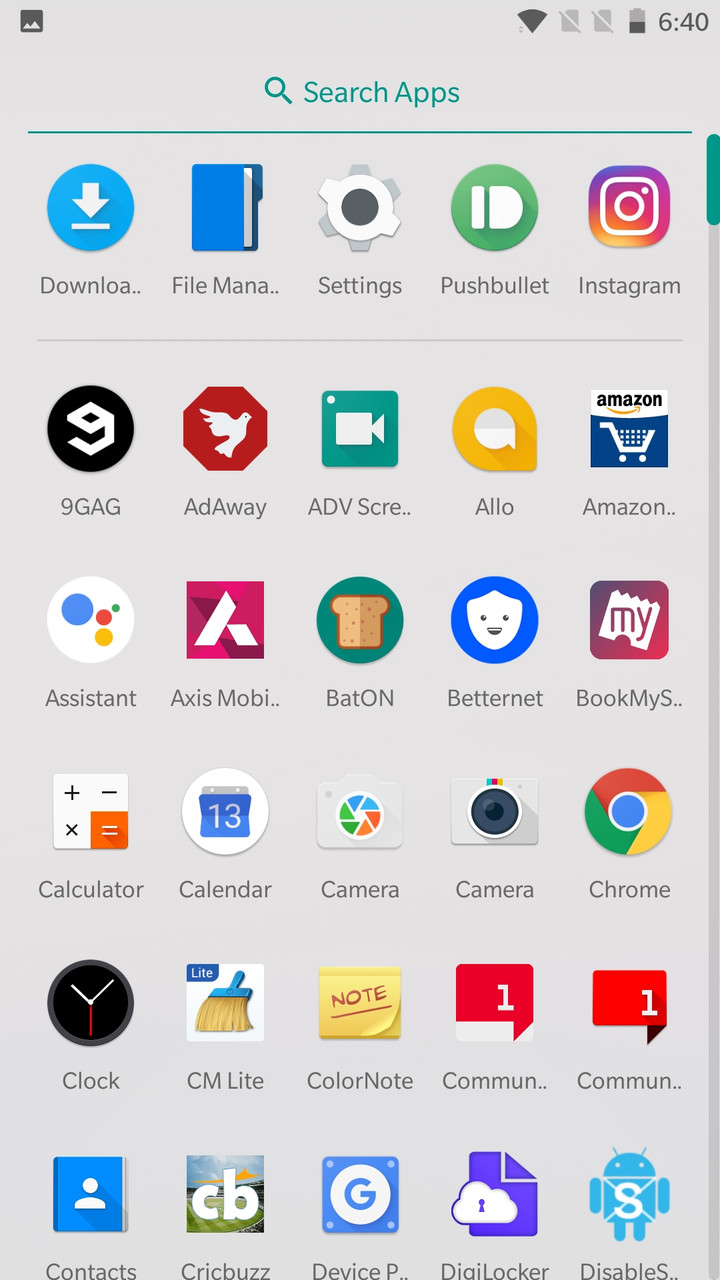The height and width of the screenshot is (1280, 720).
Task: Open Instagram
Action: click(629, 208)
